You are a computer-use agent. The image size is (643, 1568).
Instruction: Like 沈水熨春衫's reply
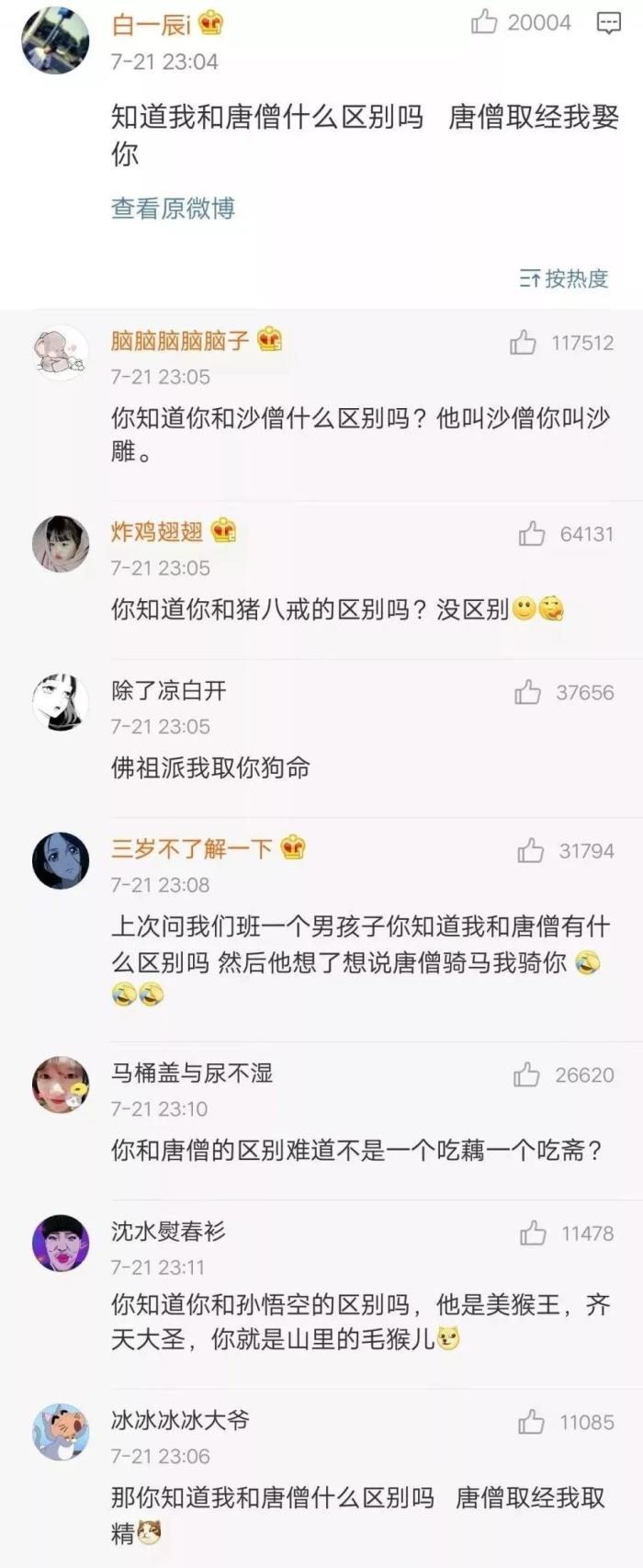pos(533,1233)
